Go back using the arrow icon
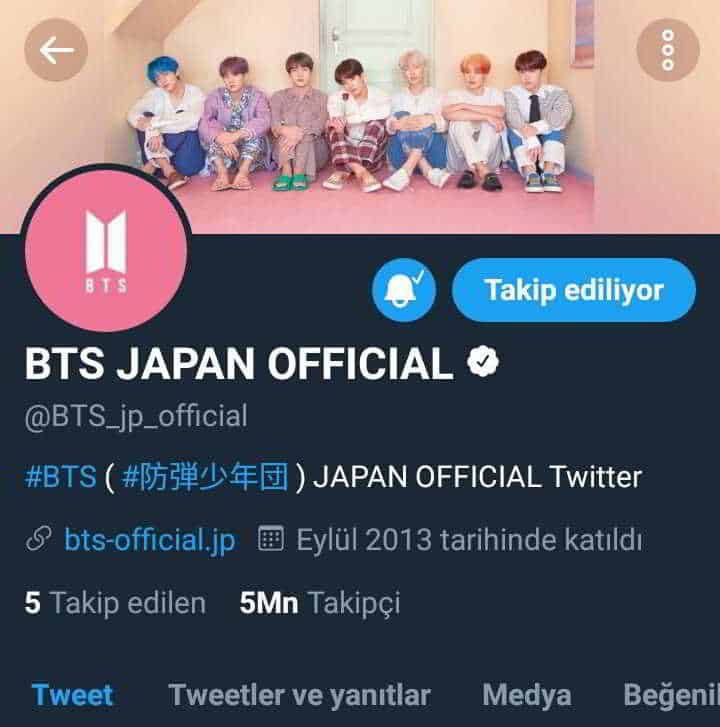720x727 pixels. [56, 49]
